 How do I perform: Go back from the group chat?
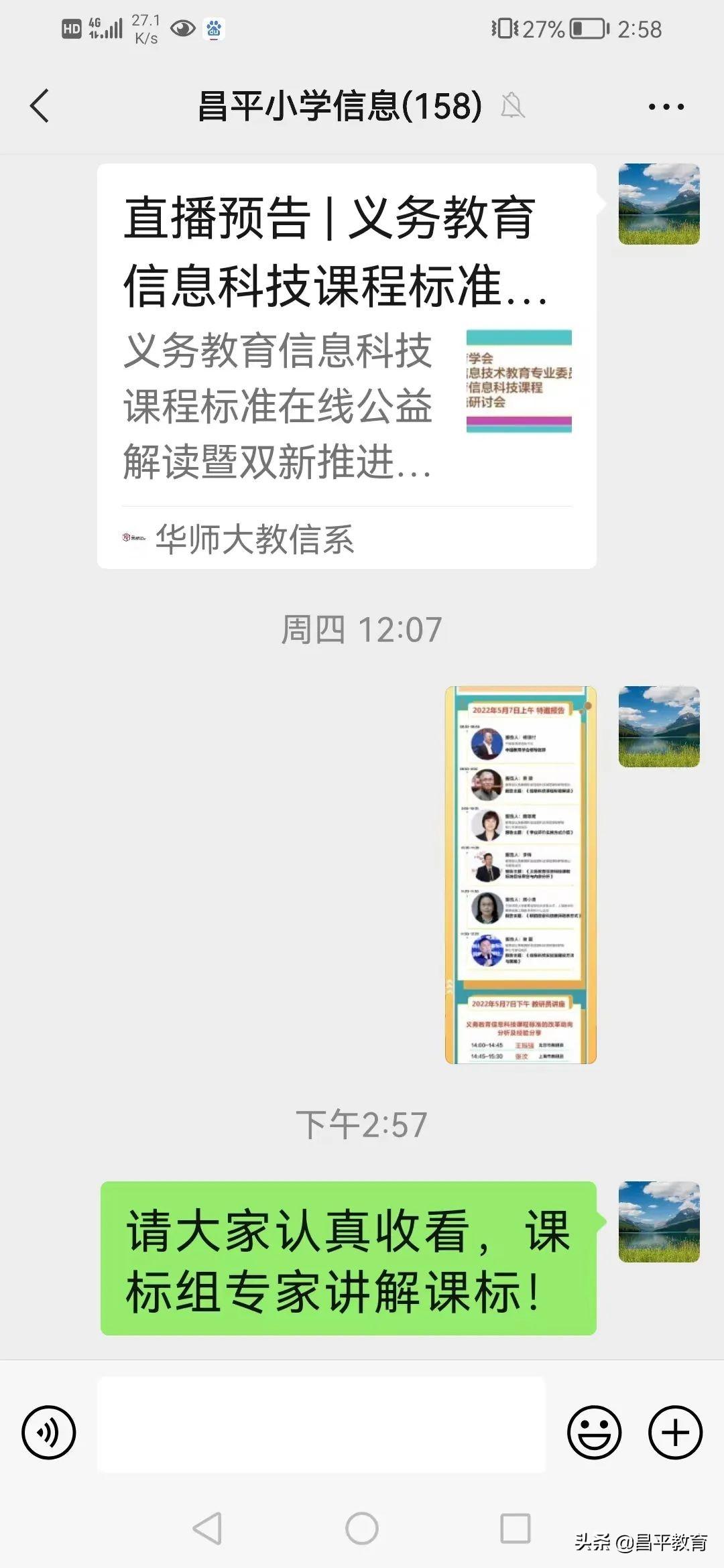pyautogui.click(x=40, y=106)
